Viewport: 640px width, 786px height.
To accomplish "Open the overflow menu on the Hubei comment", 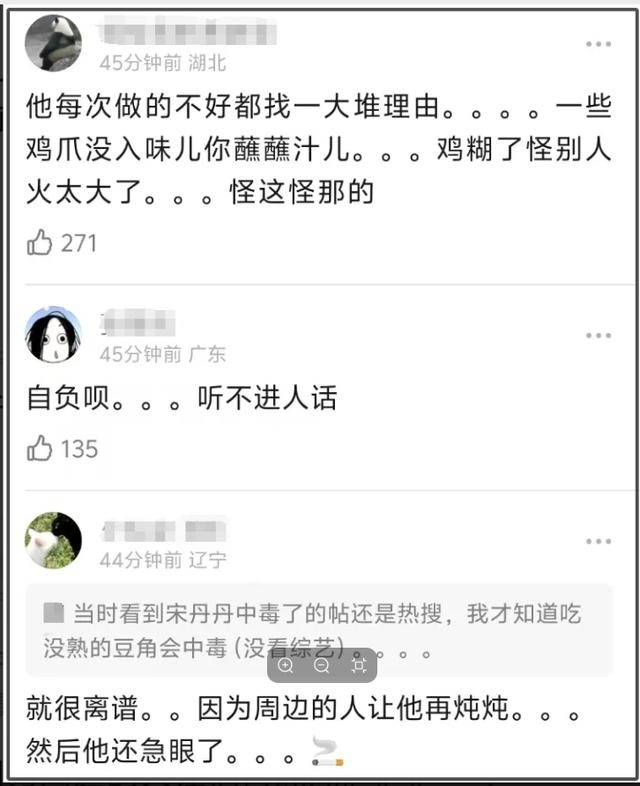I will pos(598,45).
